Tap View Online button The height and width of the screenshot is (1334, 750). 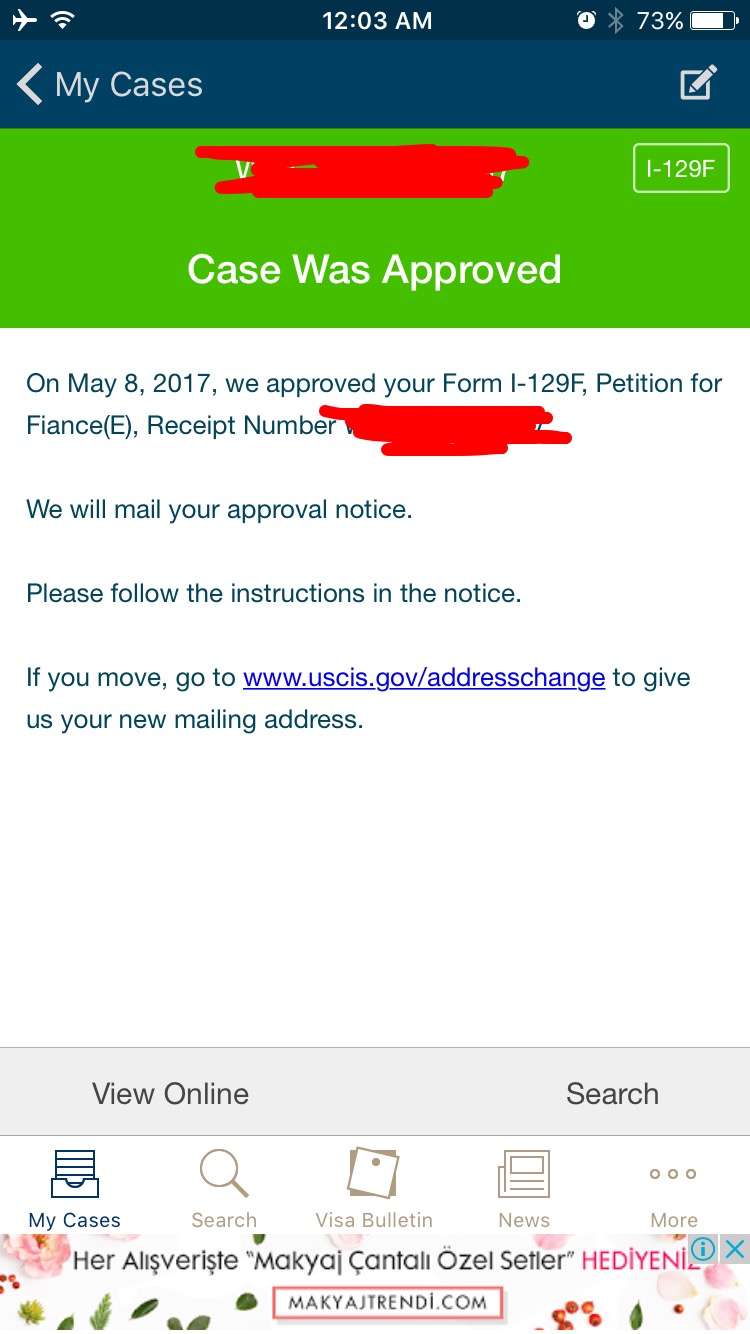pos(170,1093)
